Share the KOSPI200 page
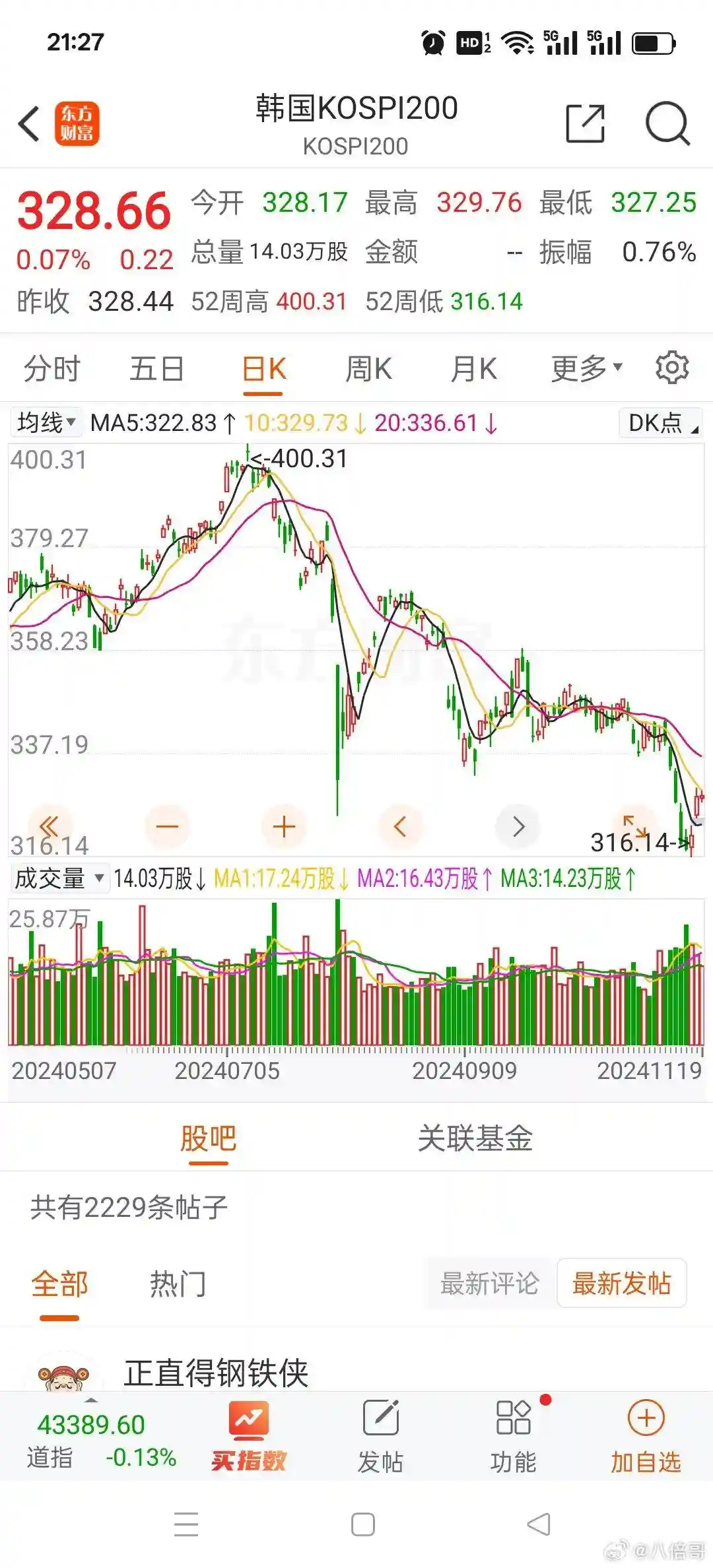This screenshot has height=1568, width=713. tap(585, 123)
